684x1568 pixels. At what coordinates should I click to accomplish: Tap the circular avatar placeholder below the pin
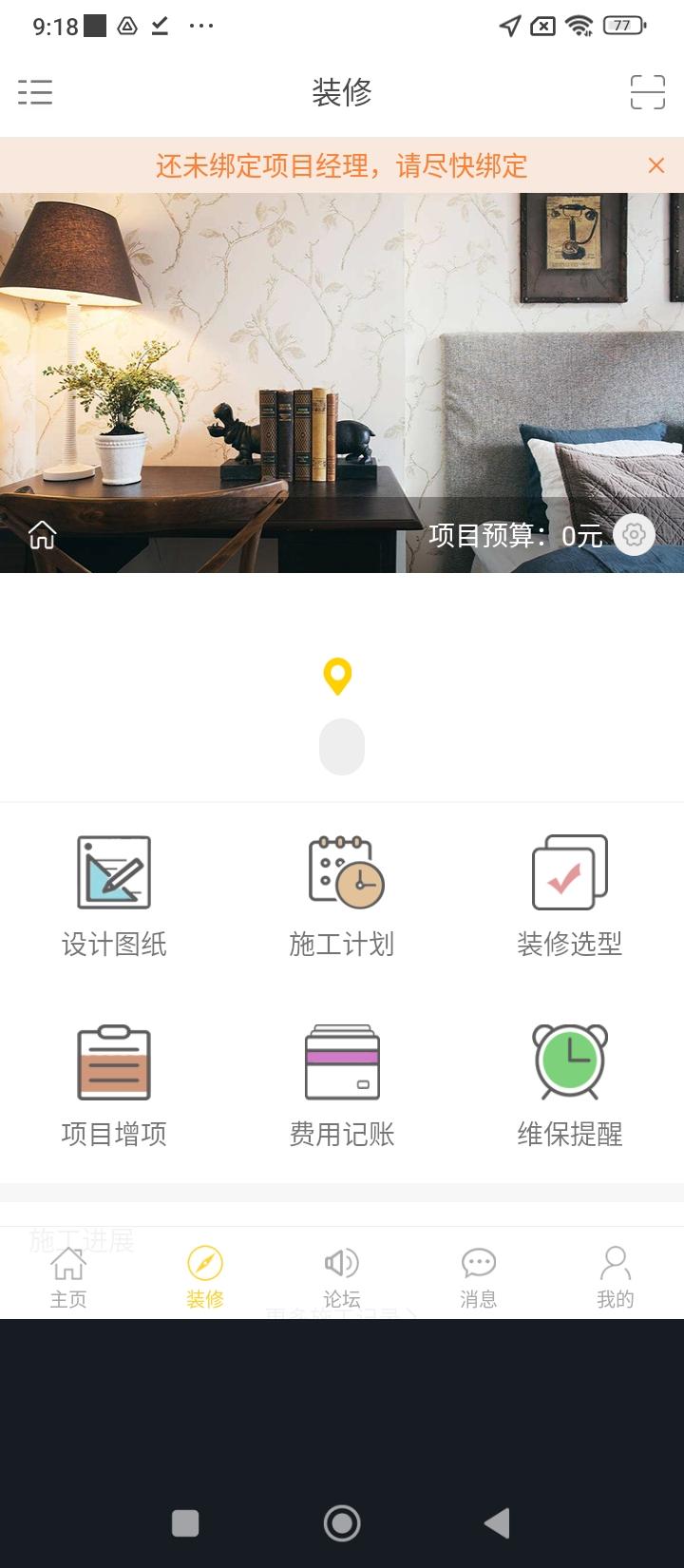tap(342, 747)
